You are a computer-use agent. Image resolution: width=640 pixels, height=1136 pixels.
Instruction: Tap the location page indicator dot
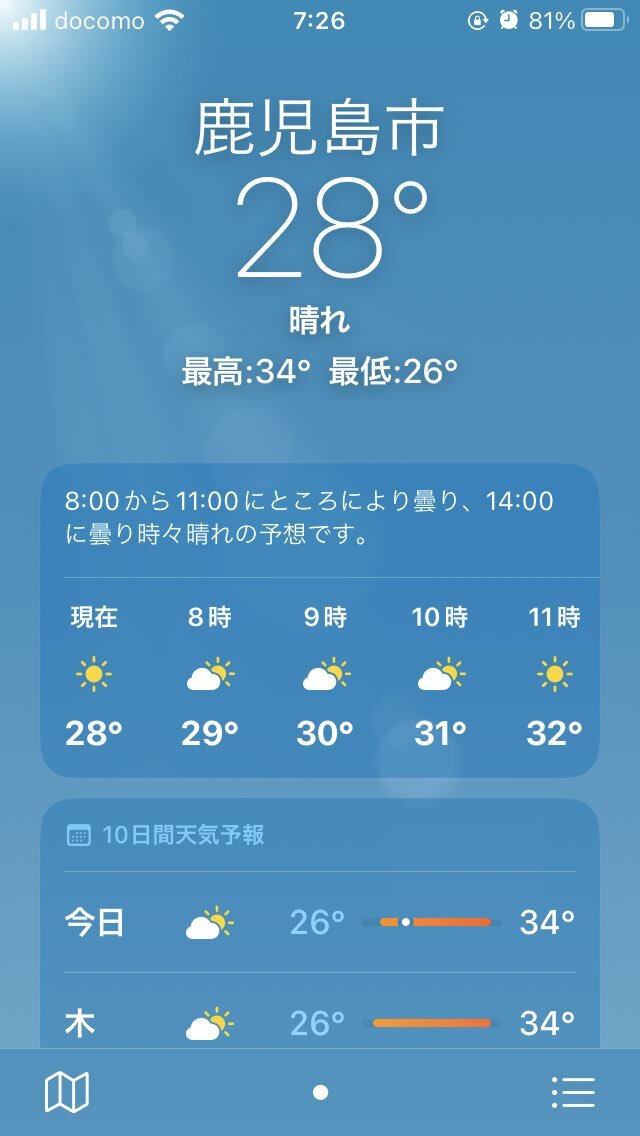tap(320, 1092)
